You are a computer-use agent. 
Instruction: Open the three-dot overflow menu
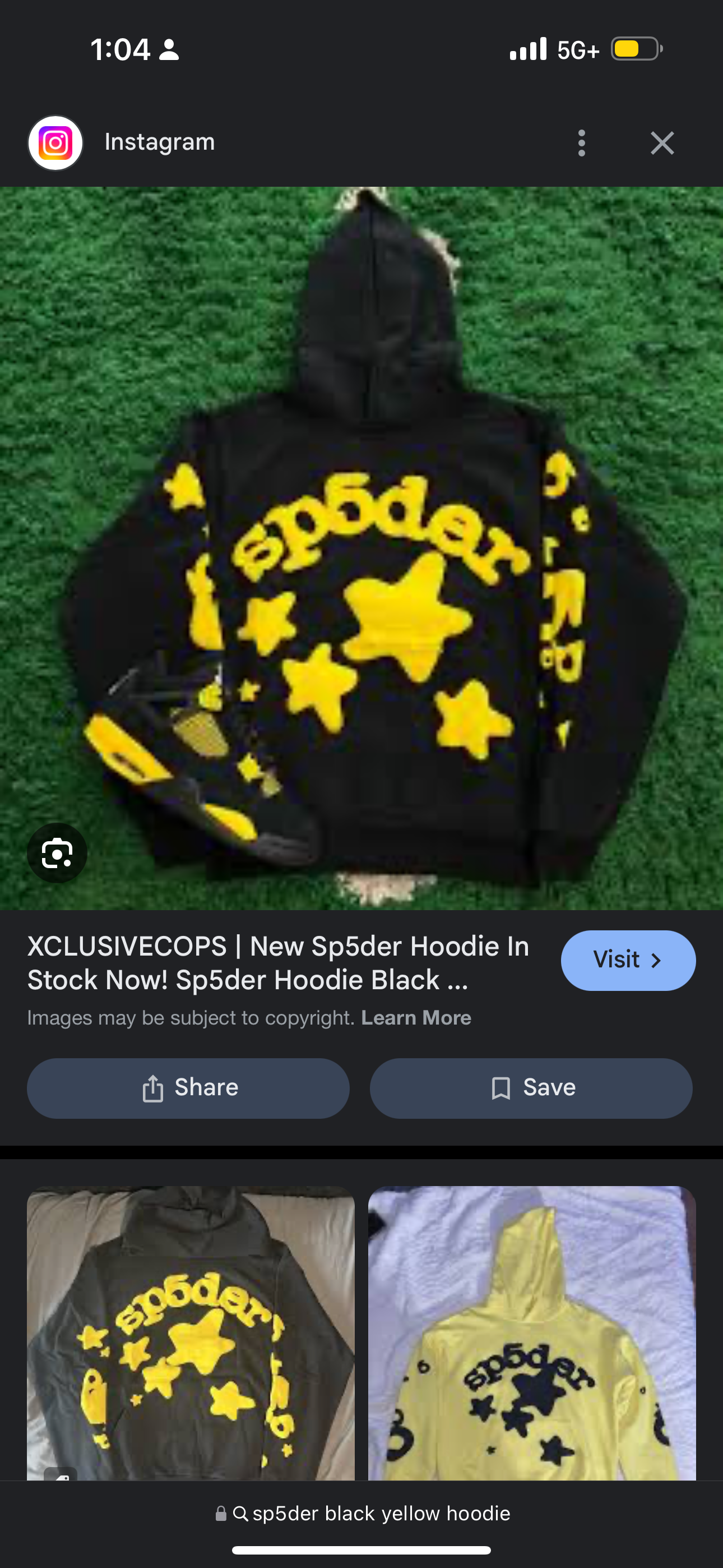582,143
